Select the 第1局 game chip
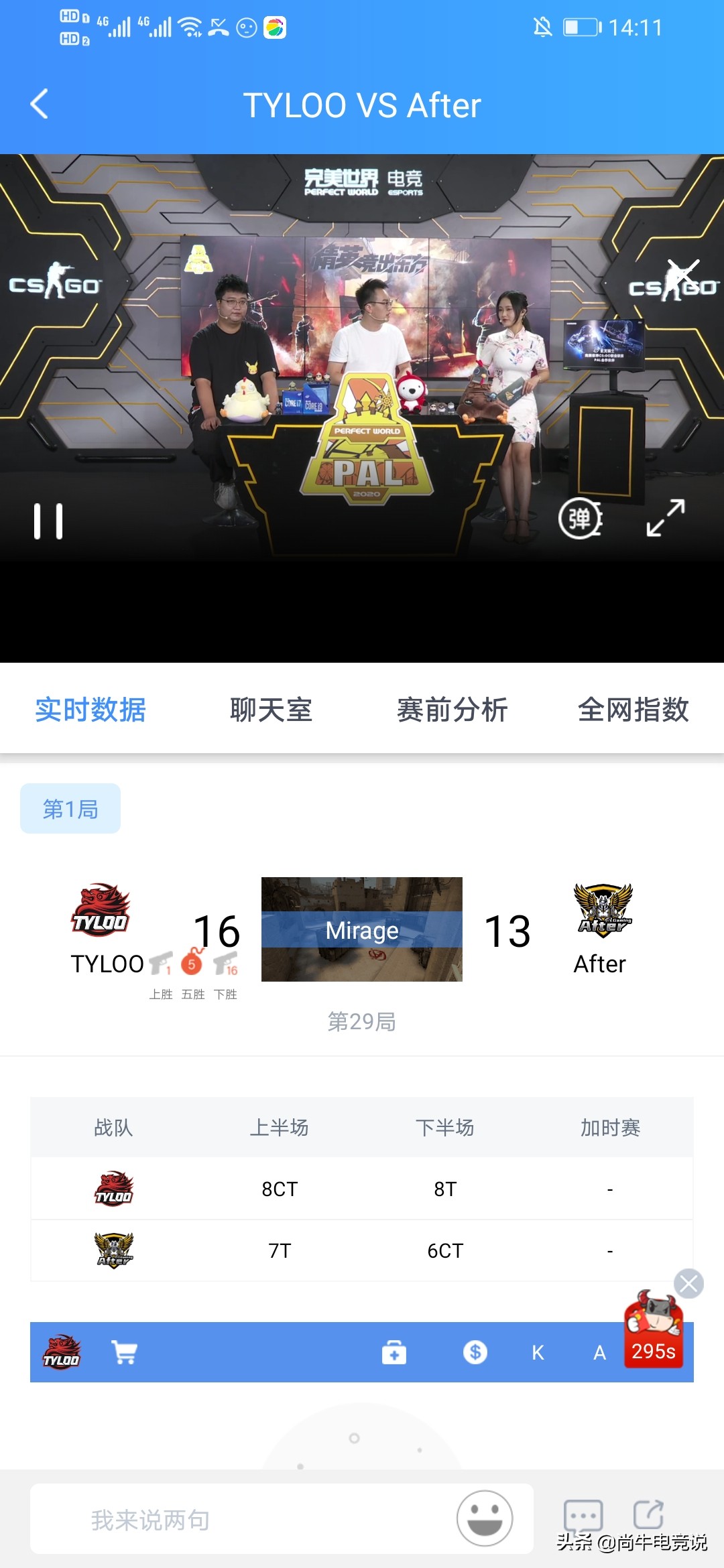Screen dimensions: 724x1568 pos(70,809)
